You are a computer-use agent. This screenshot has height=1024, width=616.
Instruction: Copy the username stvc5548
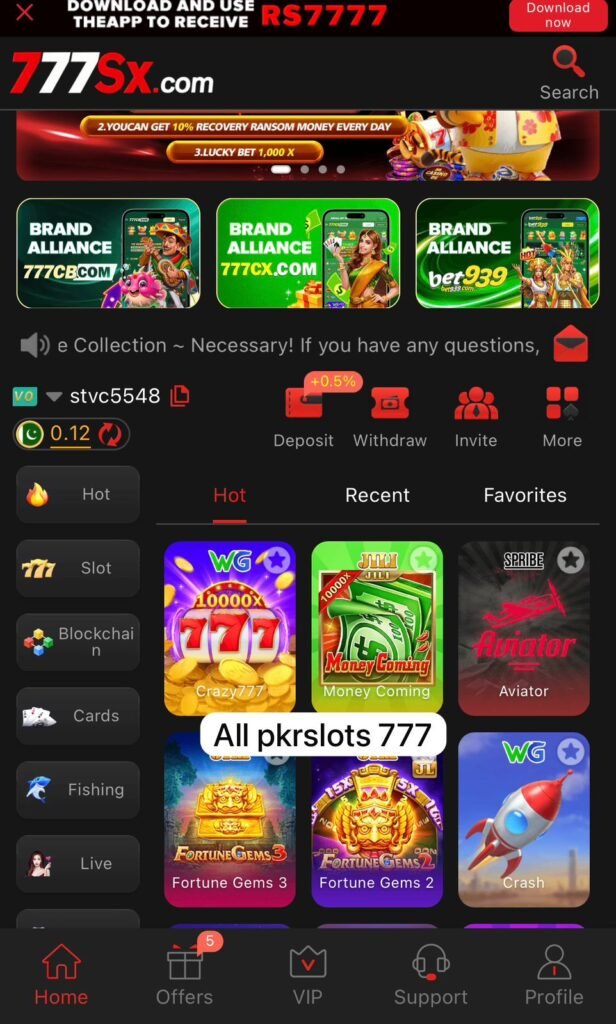pyautogui.click(x=180, y=396)
